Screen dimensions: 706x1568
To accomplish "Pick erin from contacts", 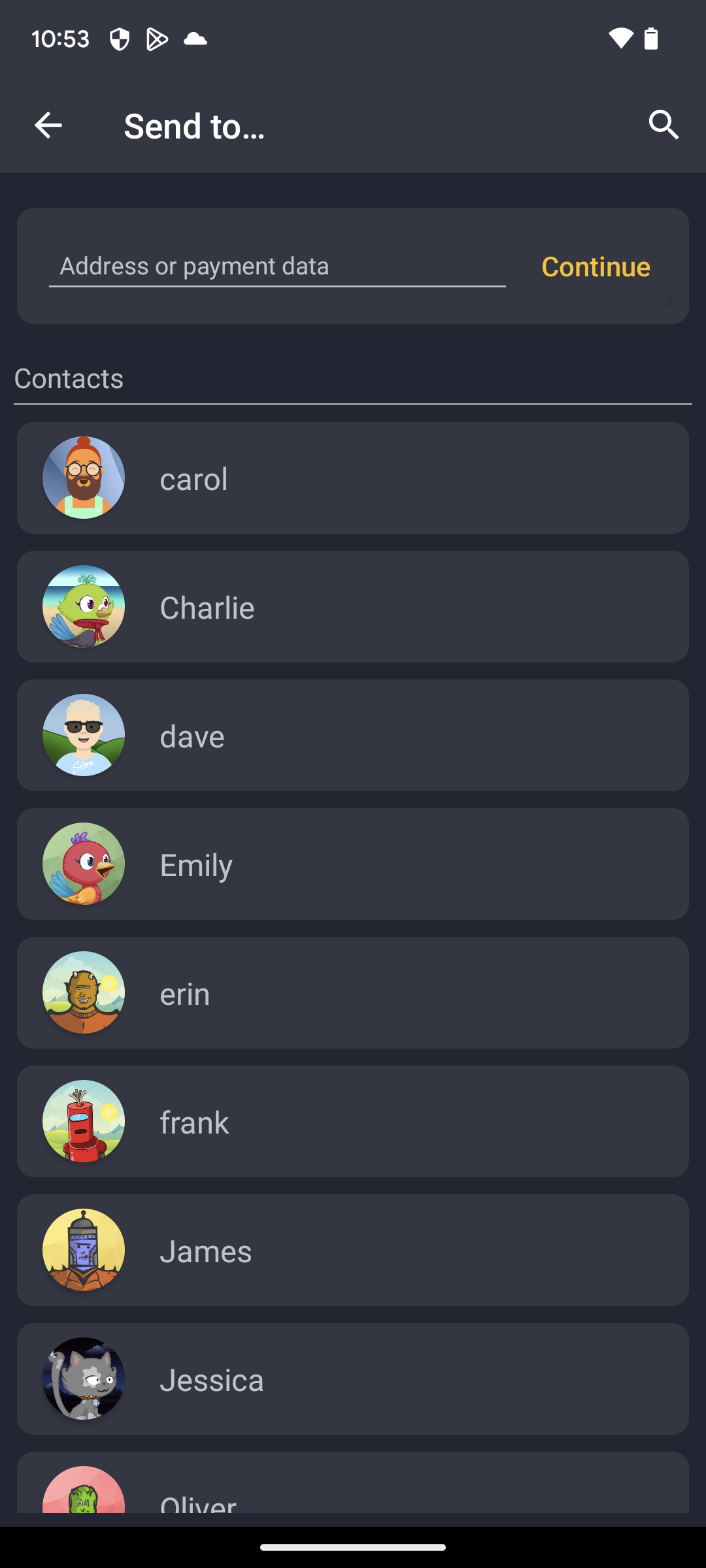I will pyautogui.click(x=353, y=993).
